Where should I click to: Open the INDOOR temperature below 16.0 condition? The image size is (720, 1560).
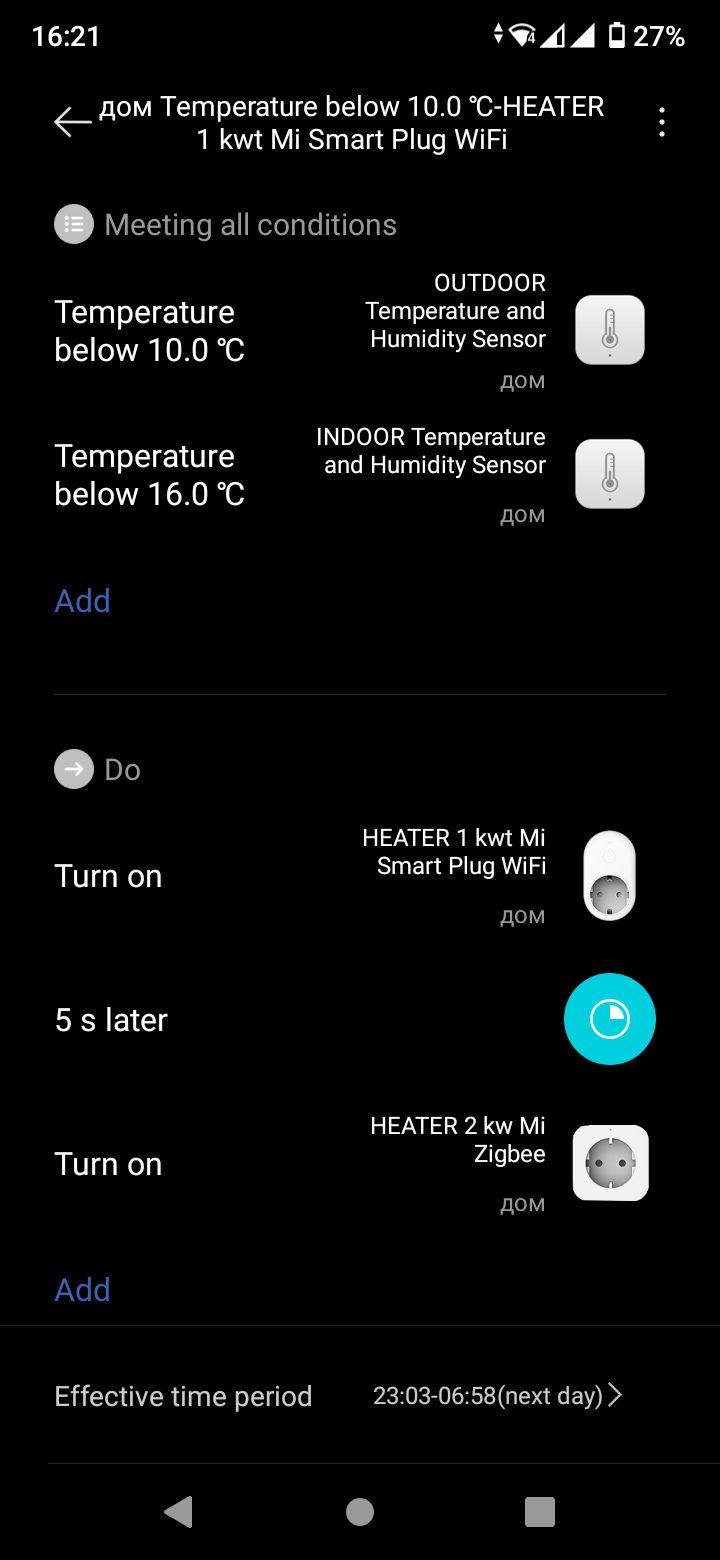tap(350, 475)
